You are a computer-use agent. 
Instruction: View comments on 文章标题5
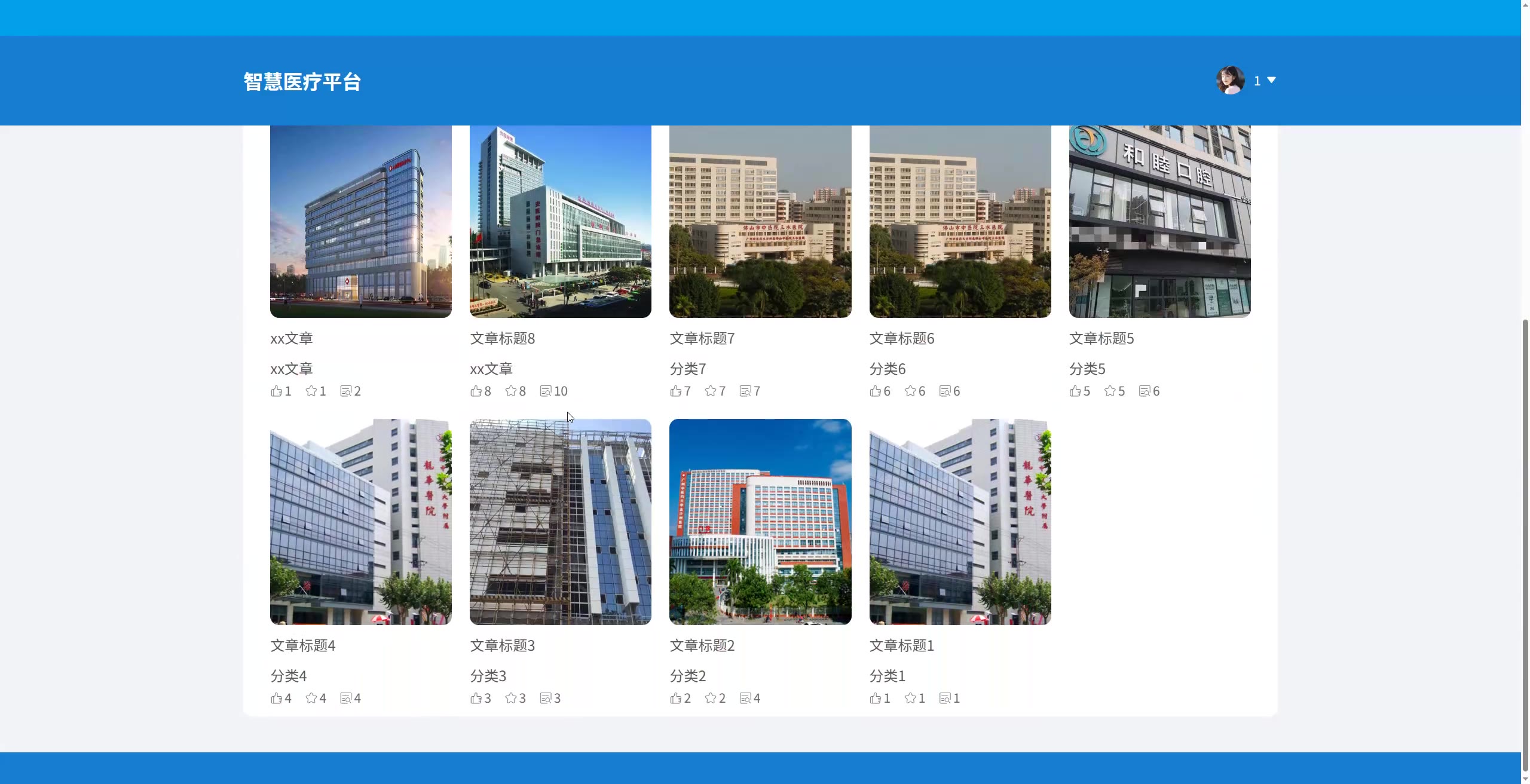point(1145,391)
